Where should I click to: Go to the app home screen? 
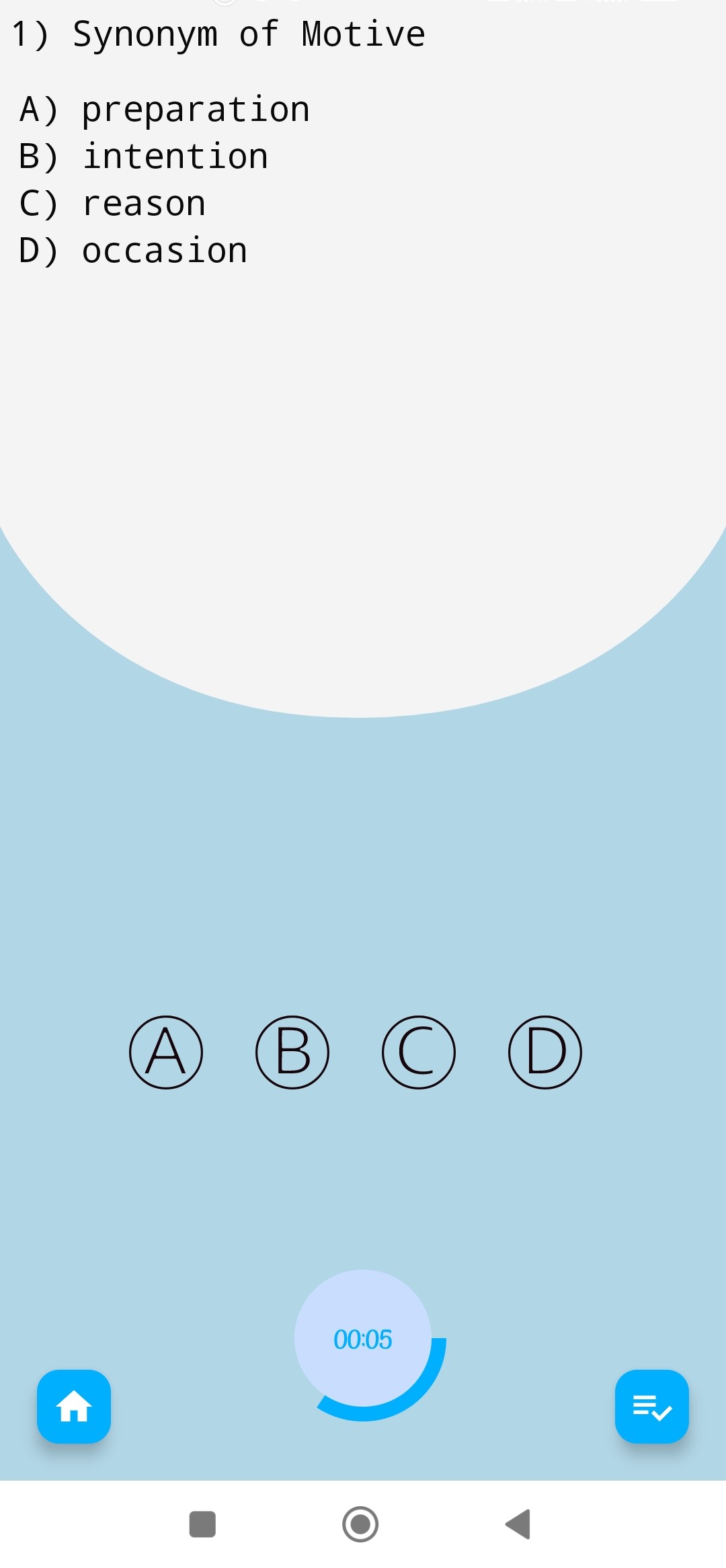coord(74,1406)
